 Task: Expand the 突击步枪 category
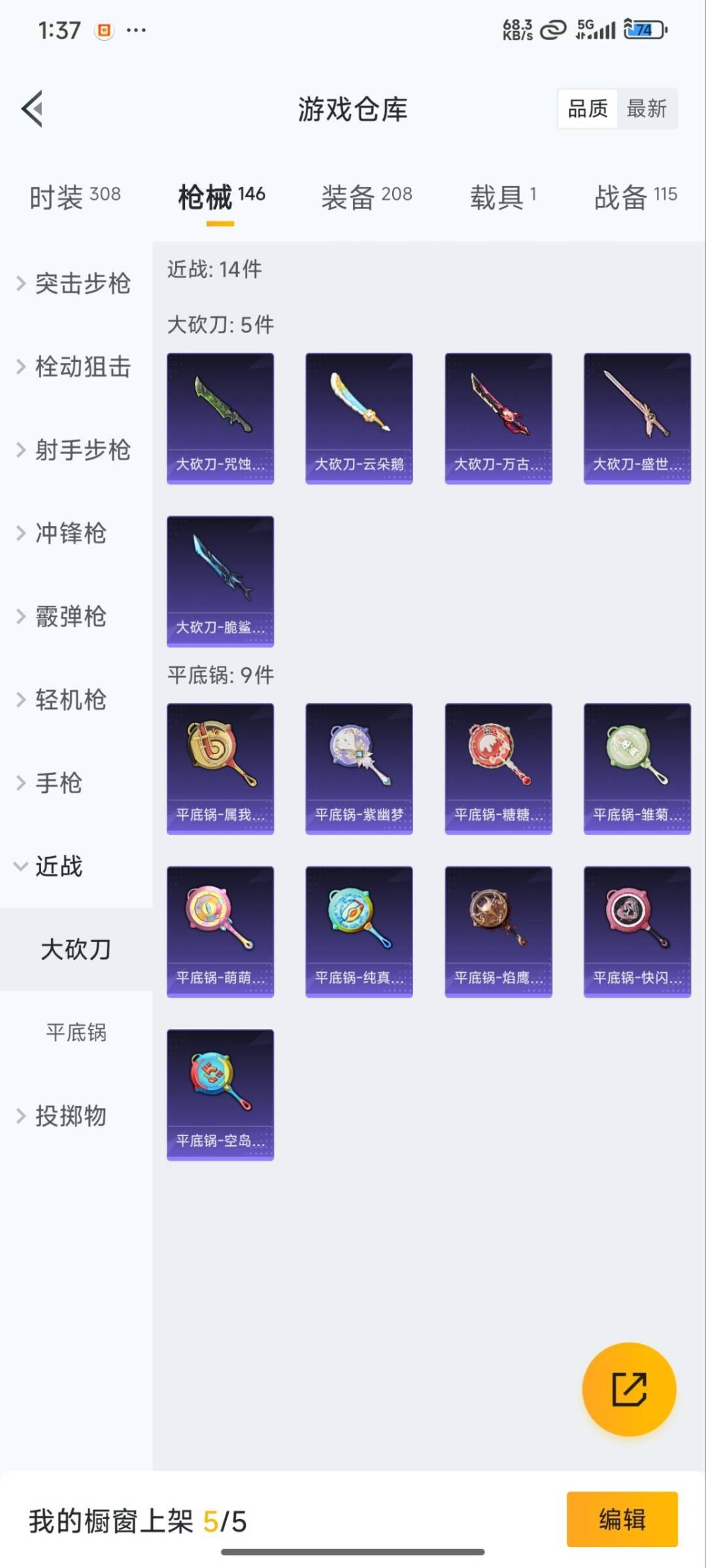tap(75, 284)
